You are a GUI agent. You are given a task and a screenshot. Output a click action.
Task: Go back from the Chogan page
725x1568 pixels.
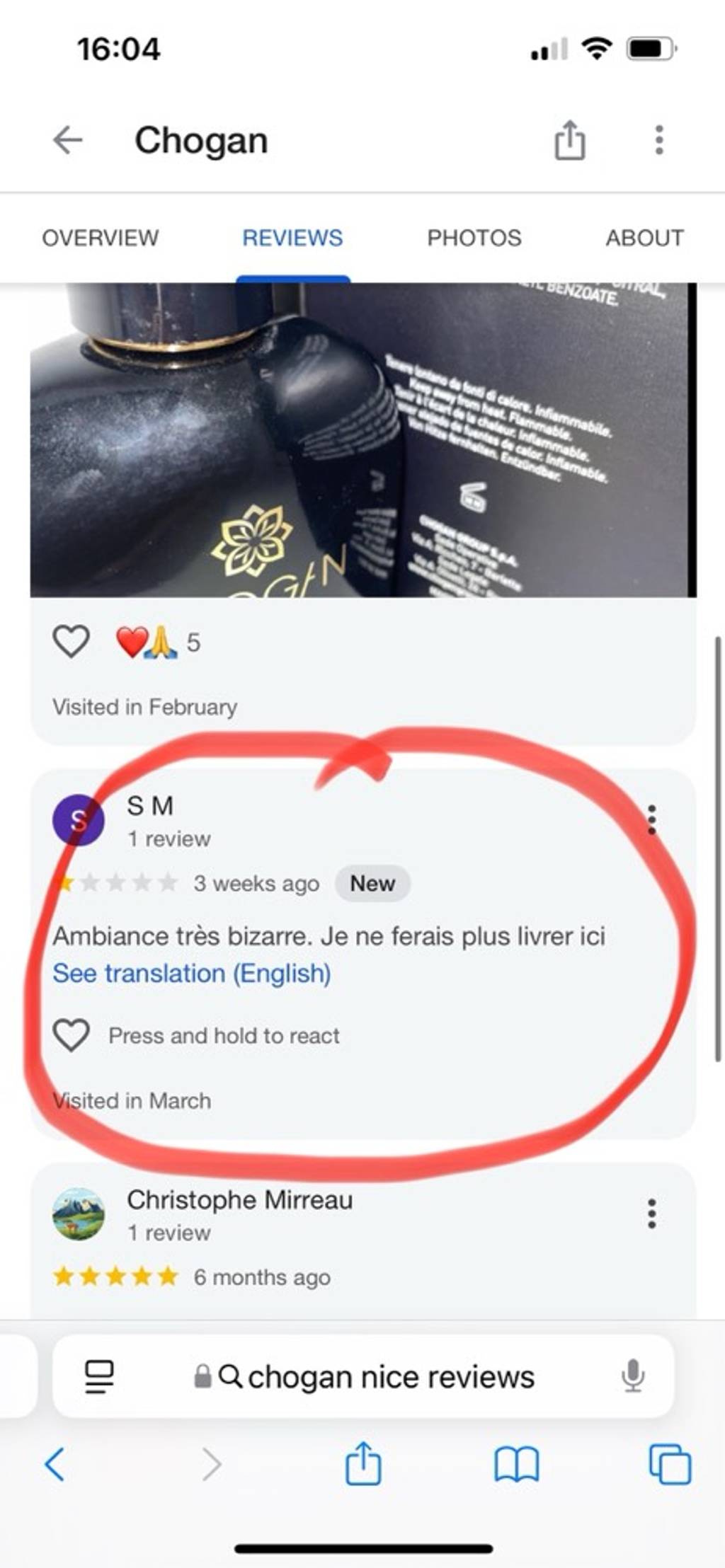(68, 140)
